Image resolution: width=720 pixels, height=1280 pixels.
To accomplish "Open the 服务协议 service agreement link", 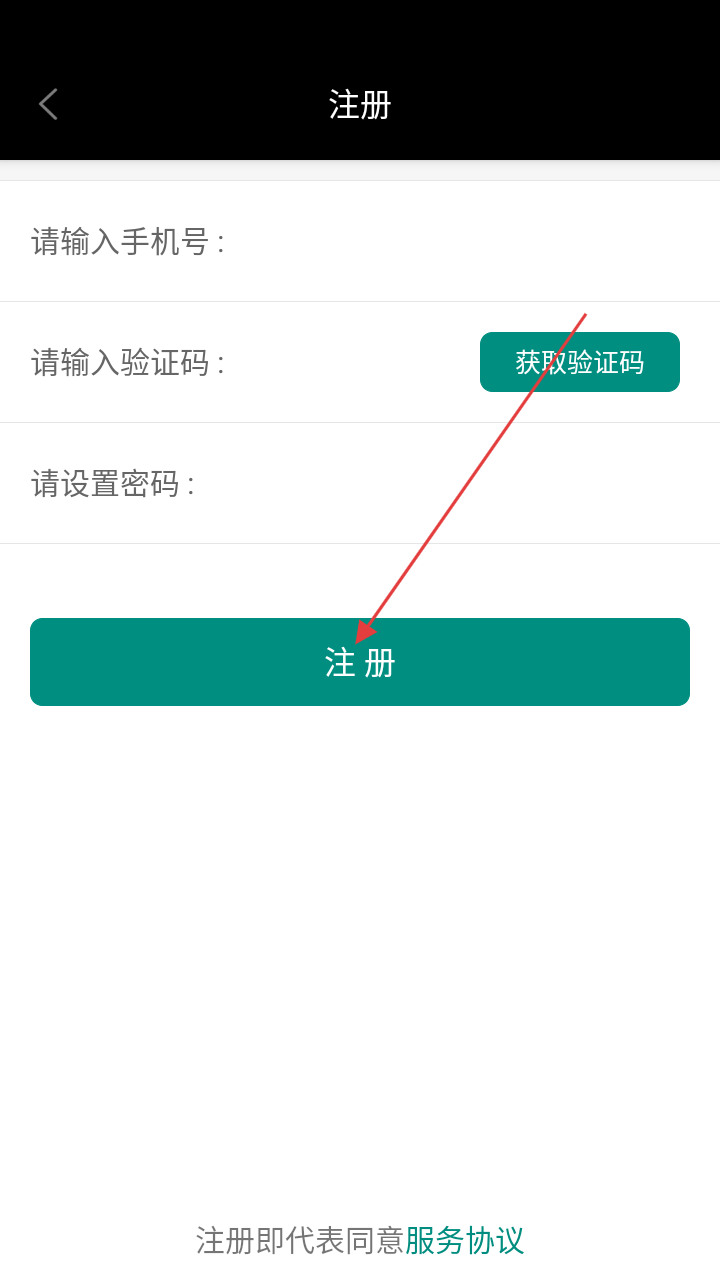I will pyautogui.click(x=464, y=1240).
